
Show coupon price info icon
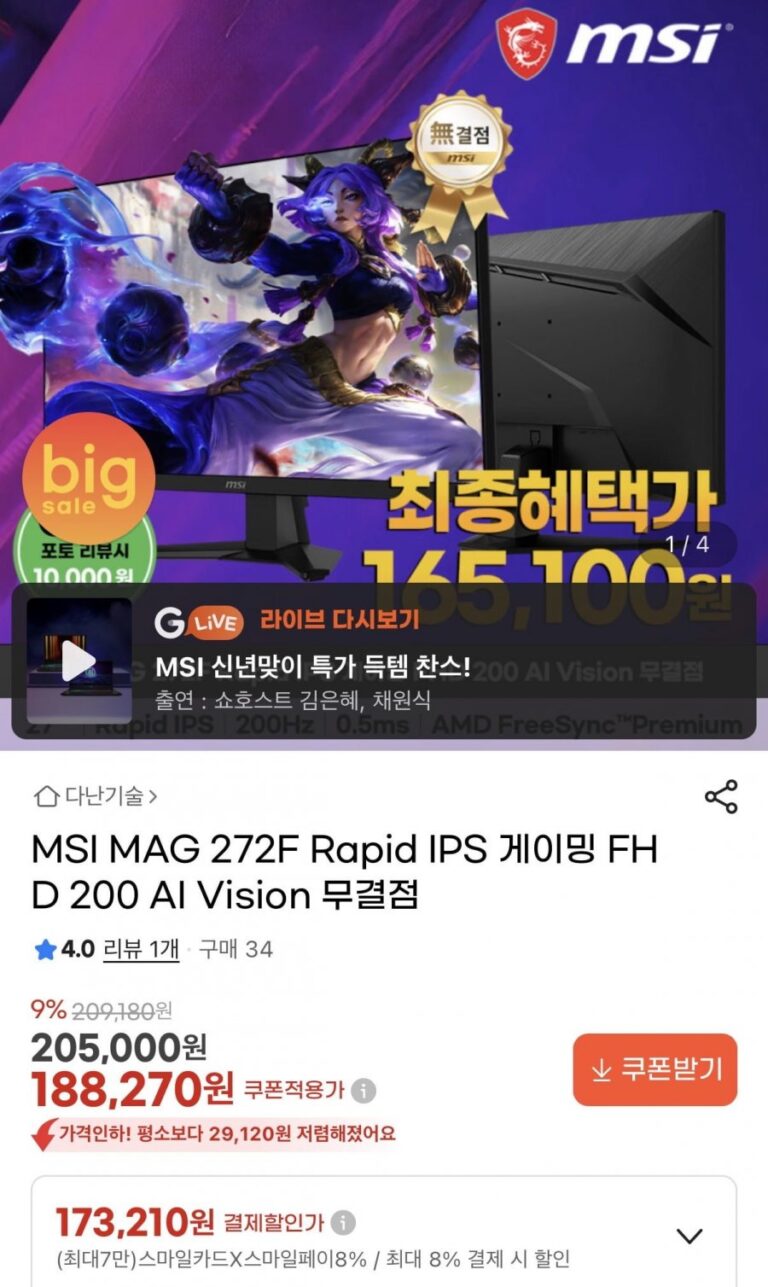(x=364, y=1090)
